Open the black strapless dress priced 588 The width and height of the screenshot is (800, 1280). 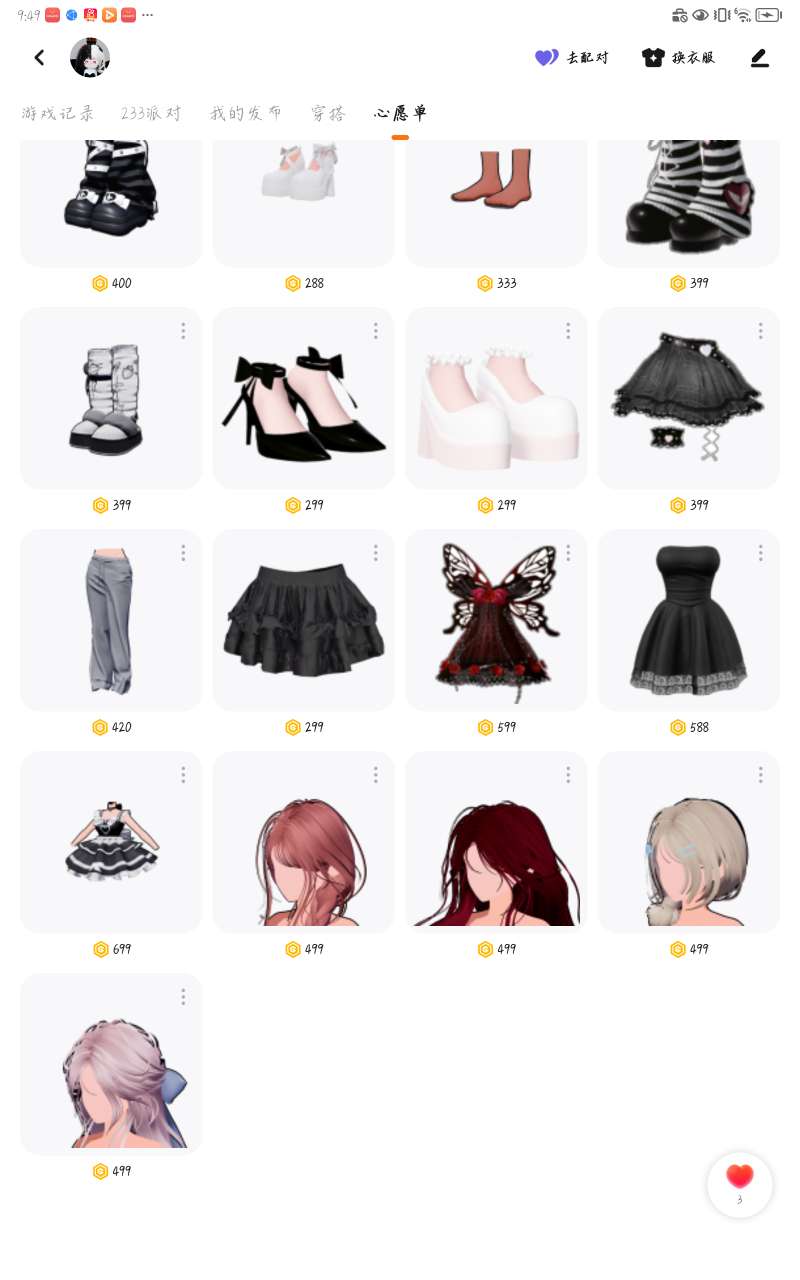pos(689,620)
